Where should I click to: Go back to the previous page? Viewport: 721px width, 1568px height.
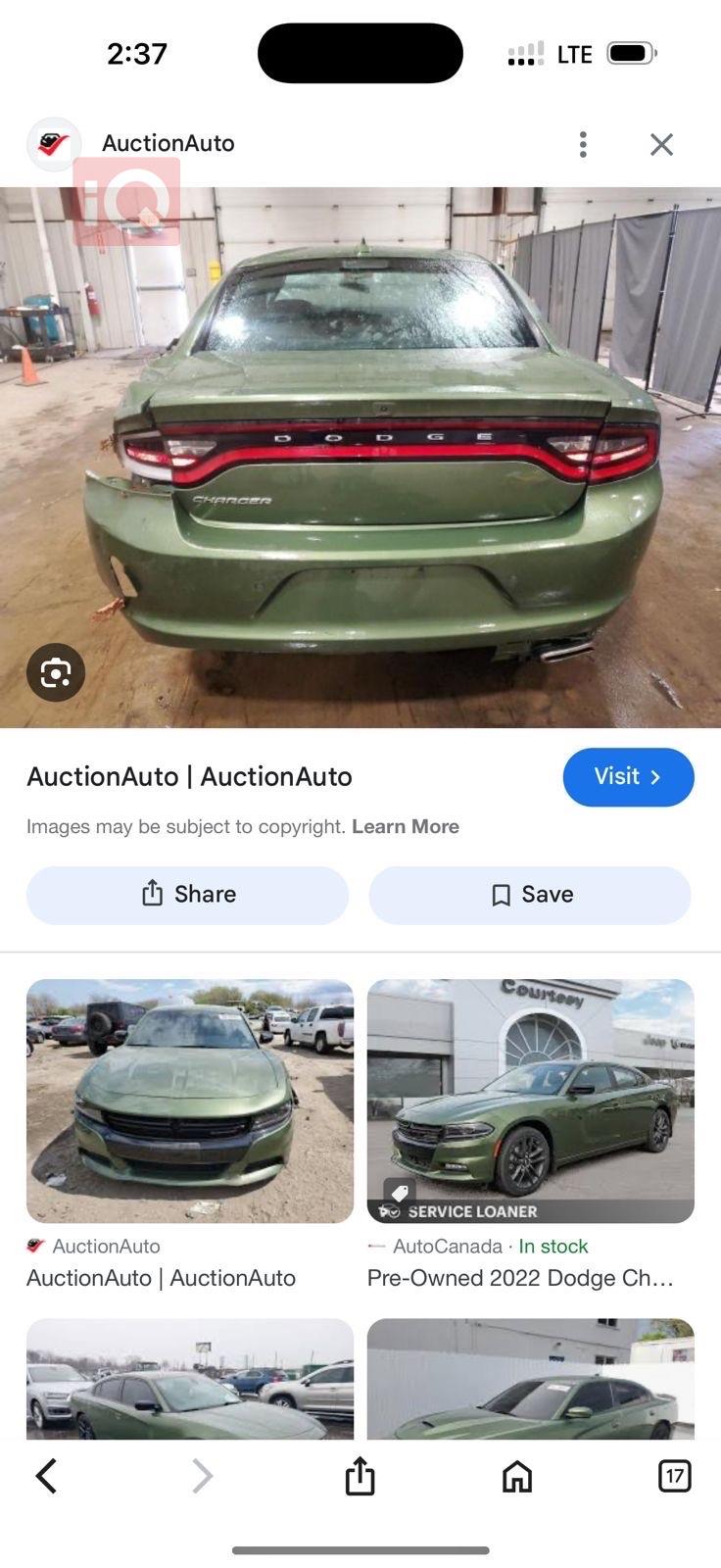[46, 1476]
